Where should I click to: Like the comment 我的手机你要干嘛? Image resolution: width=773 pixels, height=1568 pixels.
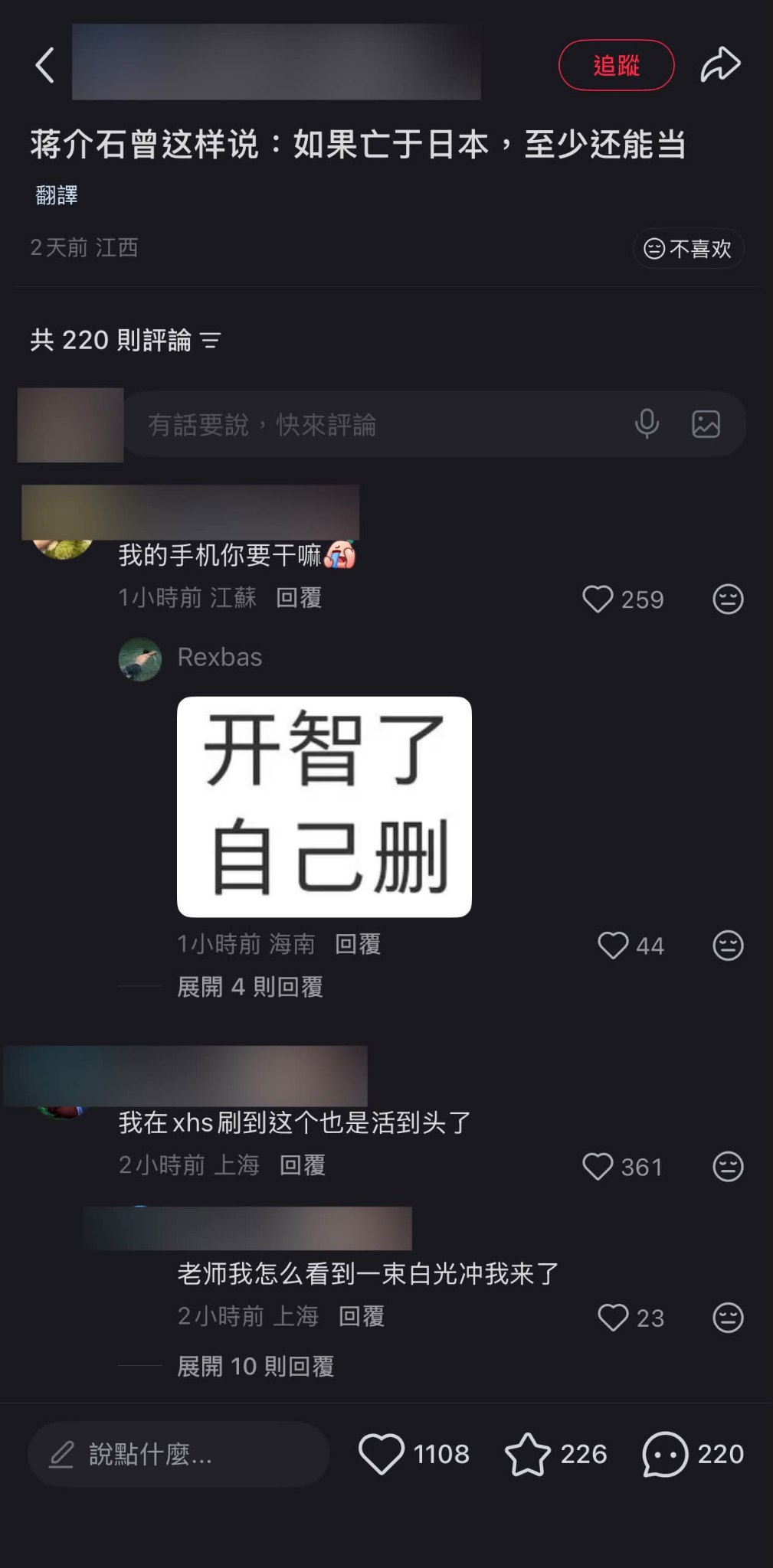tap(598, 599)
